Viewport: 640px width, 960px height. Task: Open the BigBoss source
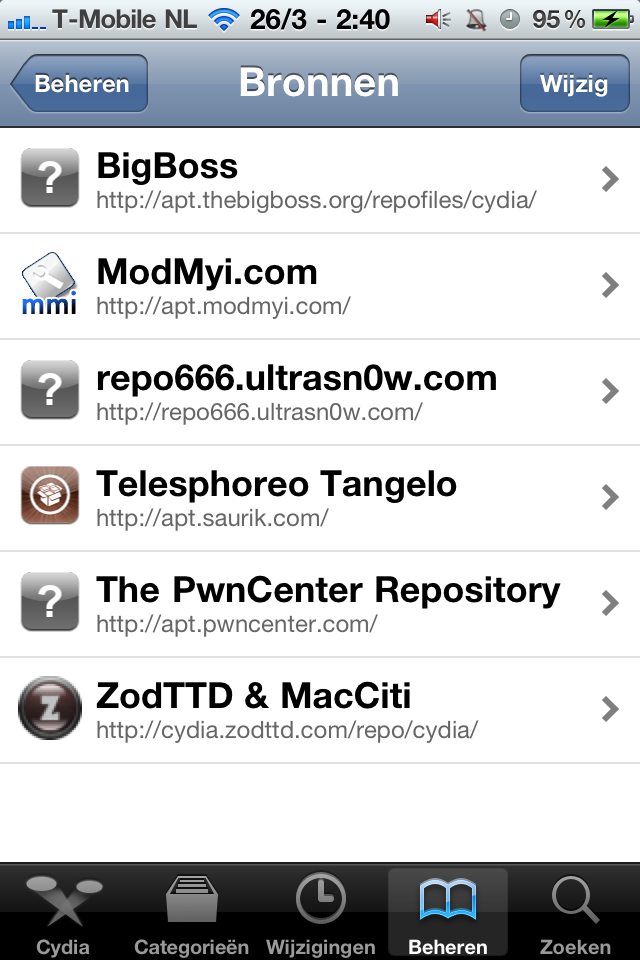[320, 180]
